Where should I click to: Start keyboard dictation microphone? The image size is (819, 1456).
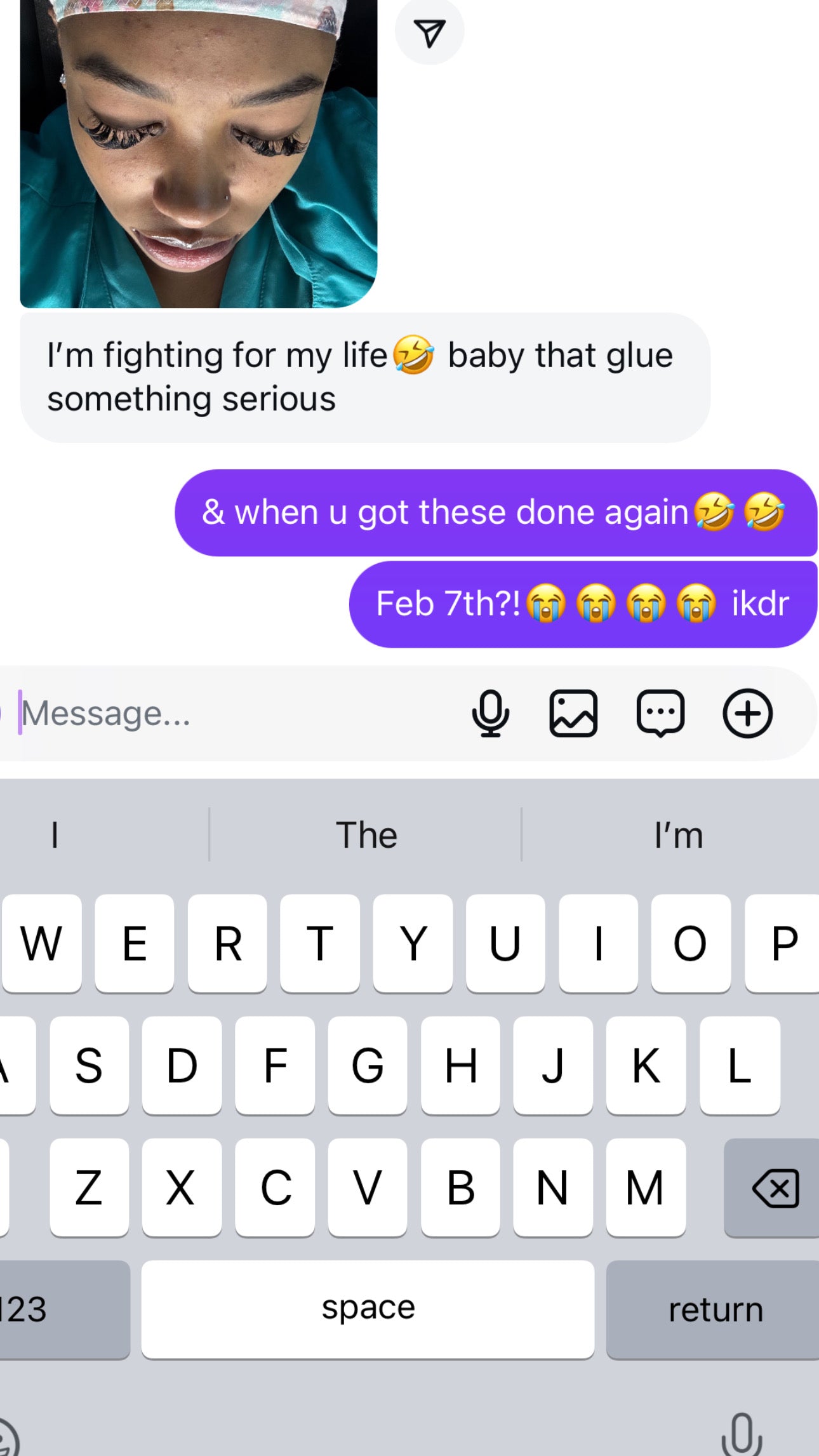coord(741,1435)
